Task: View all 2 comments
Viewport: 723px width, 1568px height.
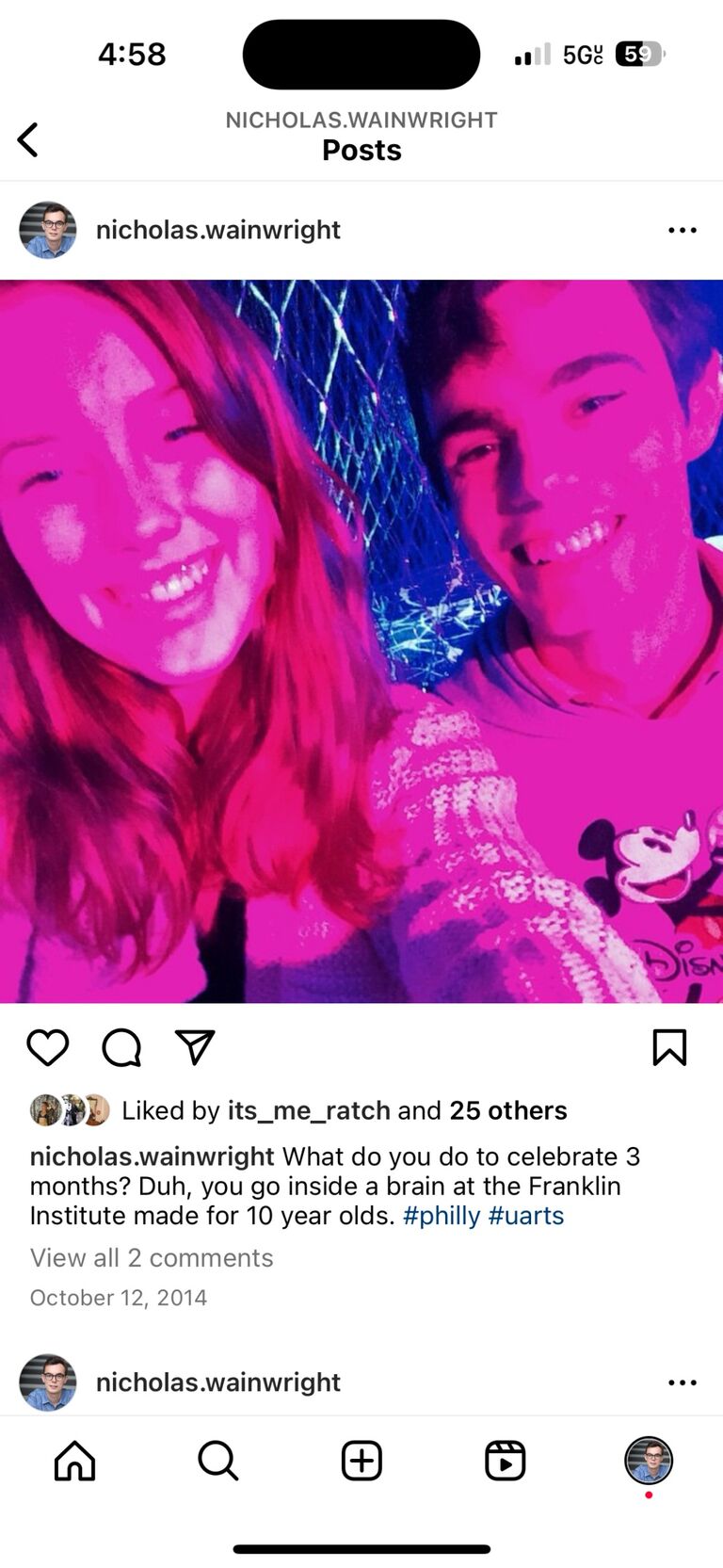Action: click(152, 1258)
